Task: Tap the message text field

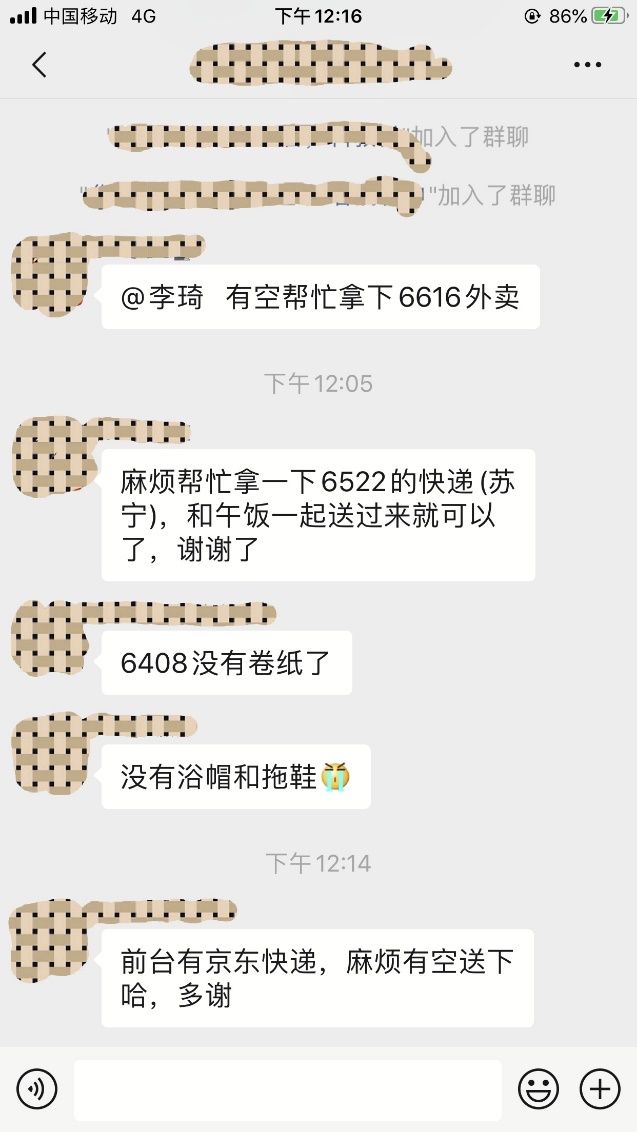Action: tap(287, 1089)
